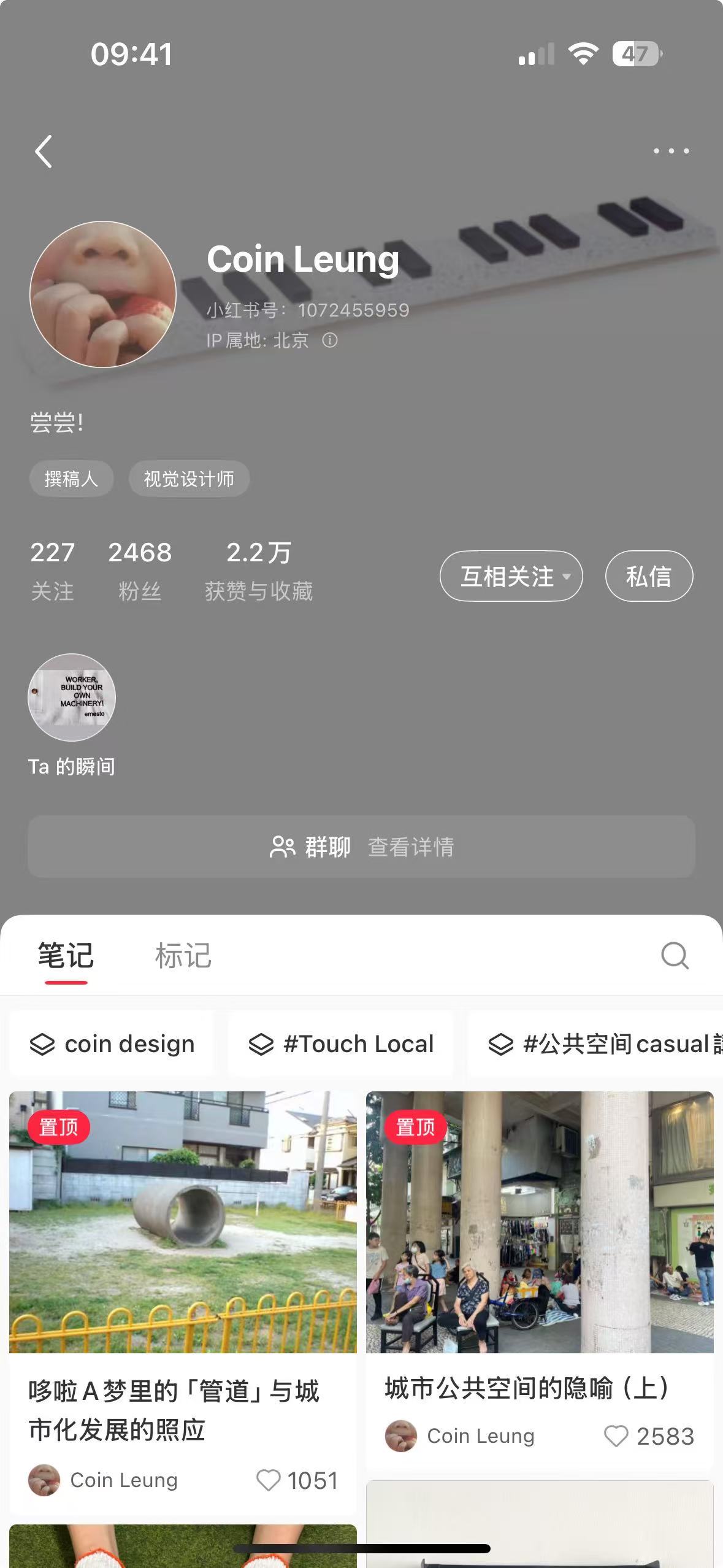Open 群聊 查看详情 group chat details
Image resolution: width=723 pixels, height=1568 pixels.
tap(361, 847)
